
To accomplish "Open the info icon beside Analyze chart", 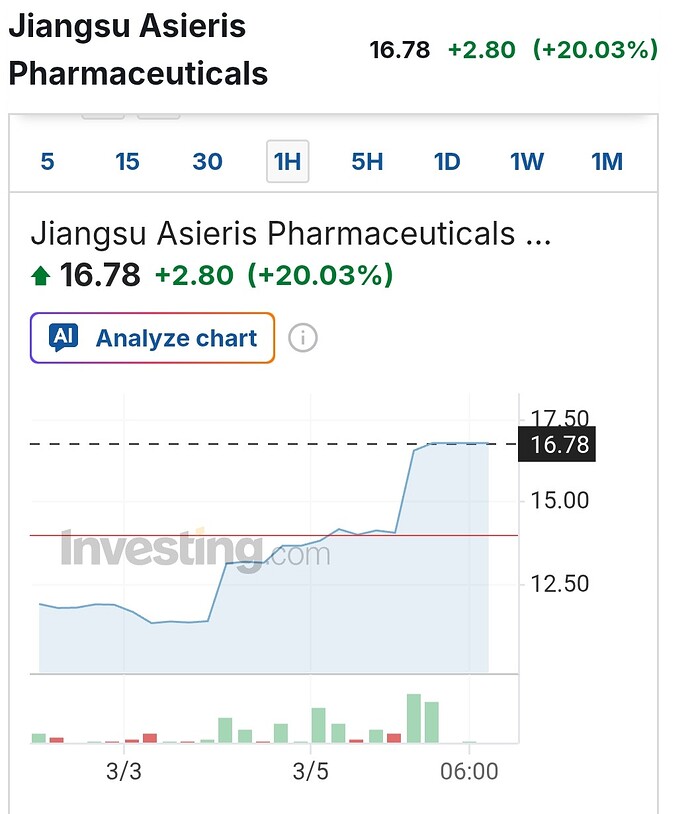I will click(x=303, y=338).
